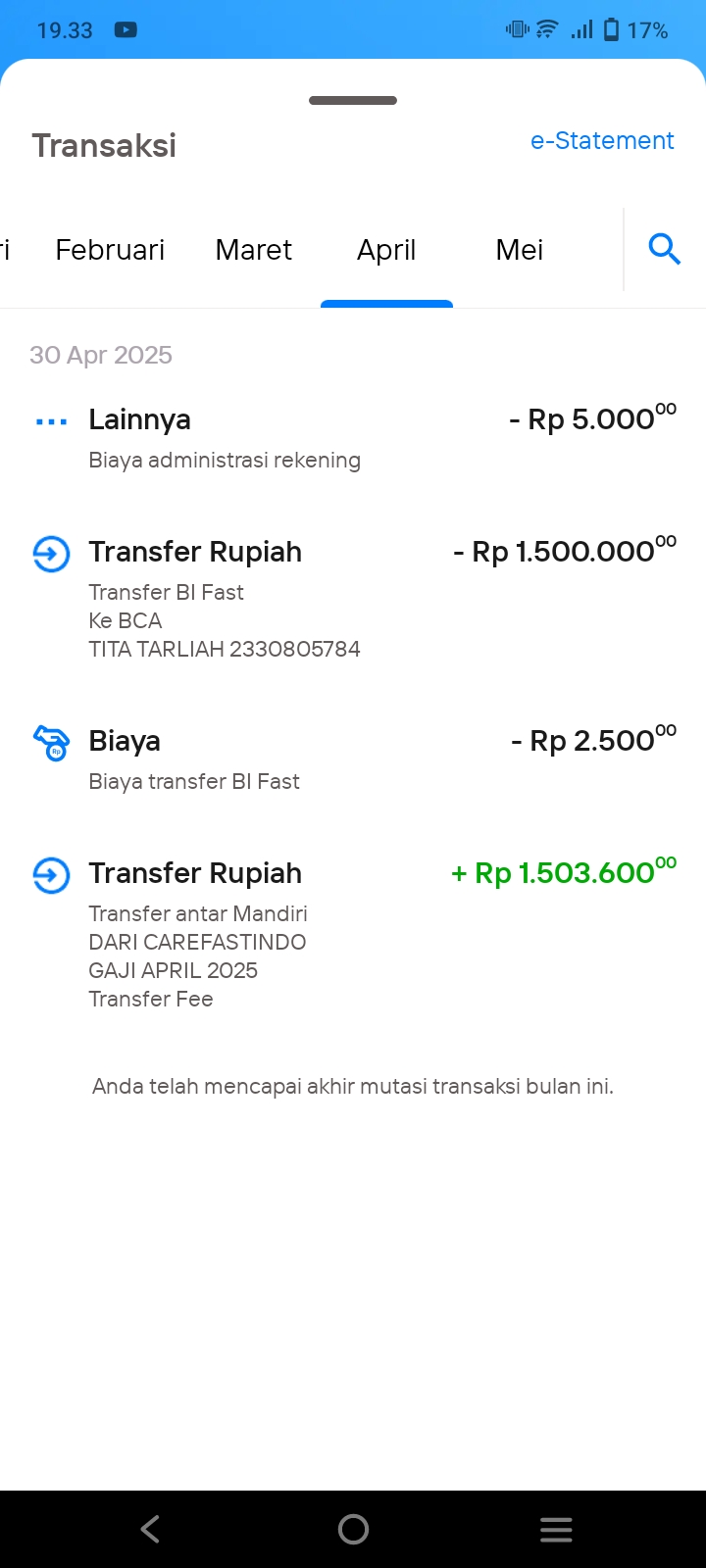
Task: Tap the sheet's drag handle
Action: pos(353,100)
